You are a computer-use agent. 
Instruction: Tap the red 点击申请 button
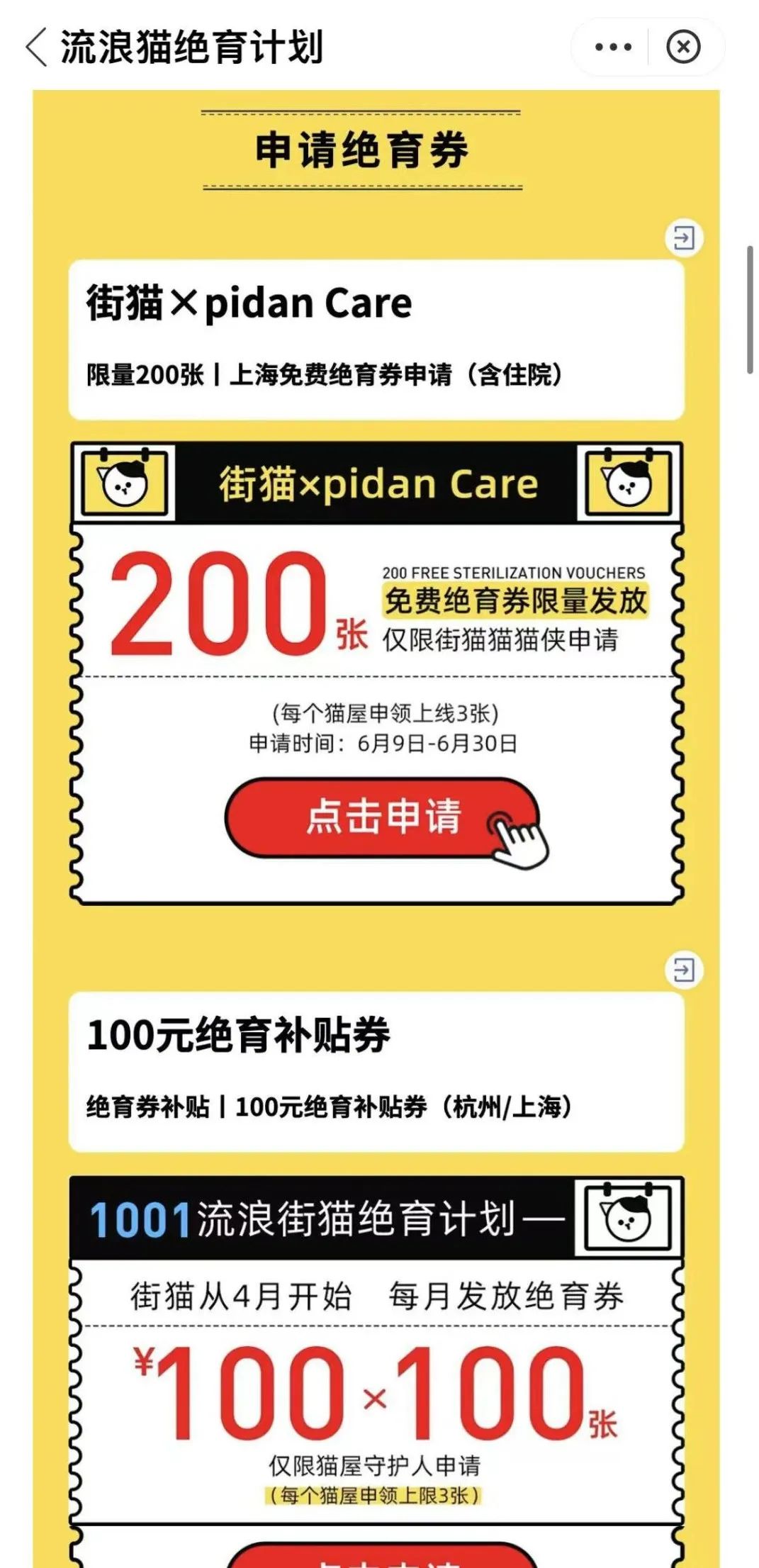point(383,817)
